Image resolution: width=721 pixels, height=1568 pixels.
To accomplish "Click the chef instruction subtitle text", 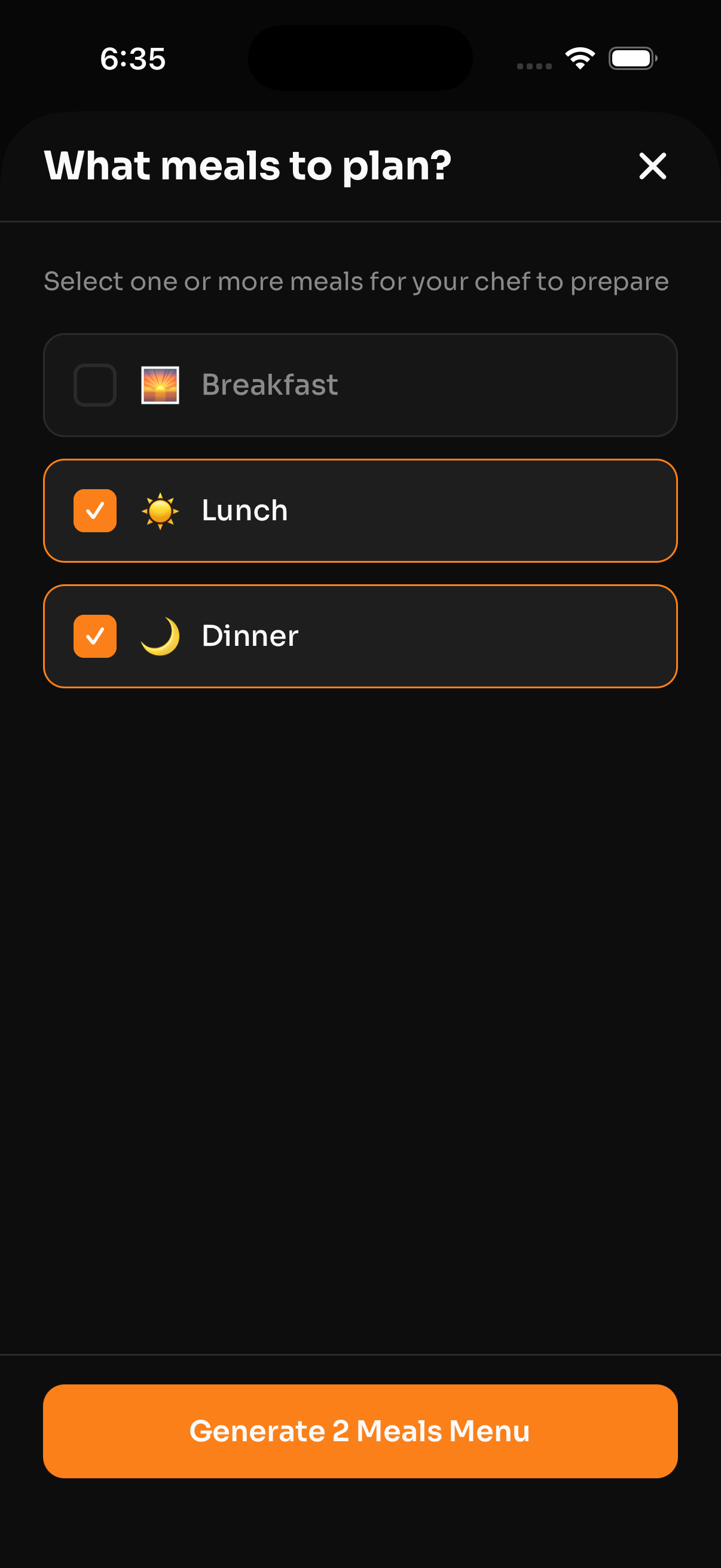I will click(x=356, y=280).
